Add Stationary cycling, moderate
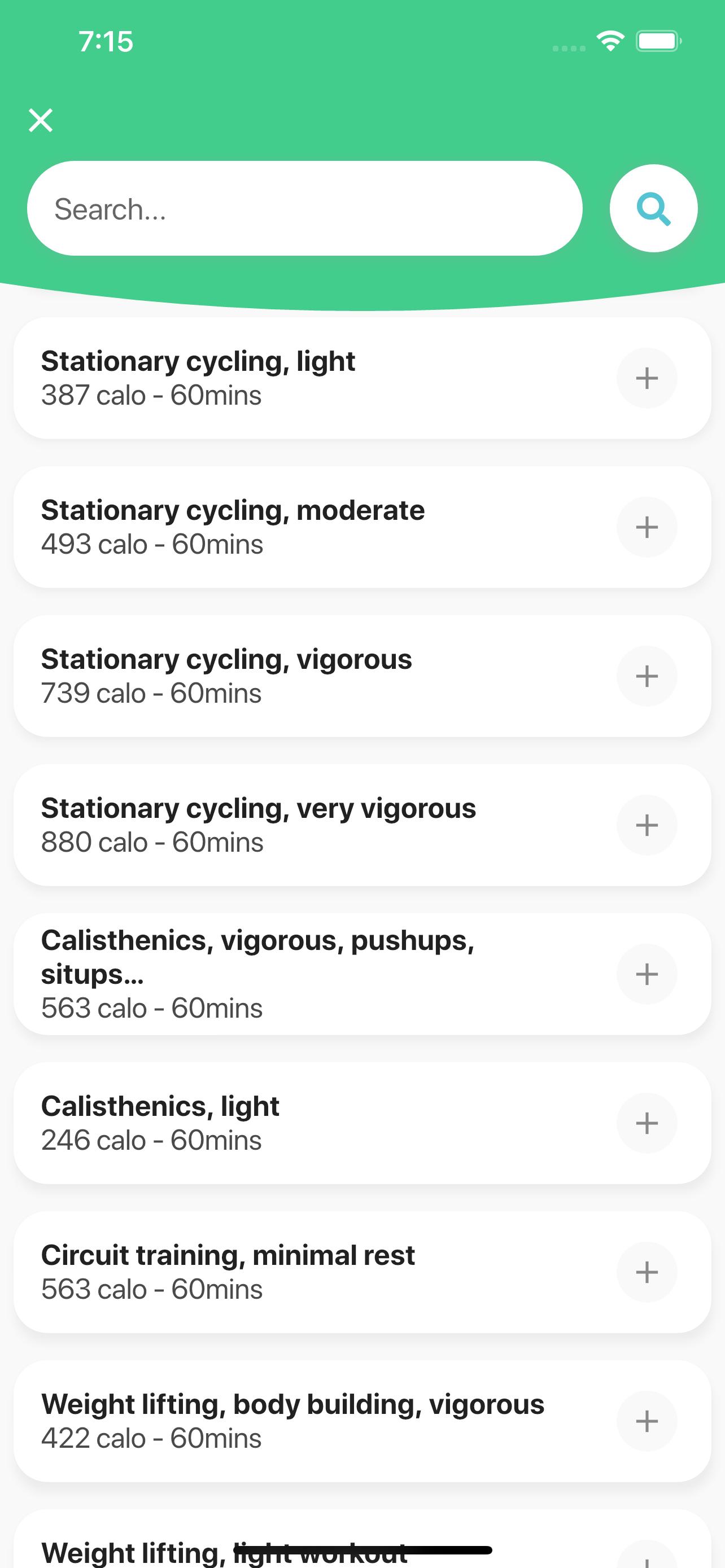The image size is (725, 1568). point(647,527)
